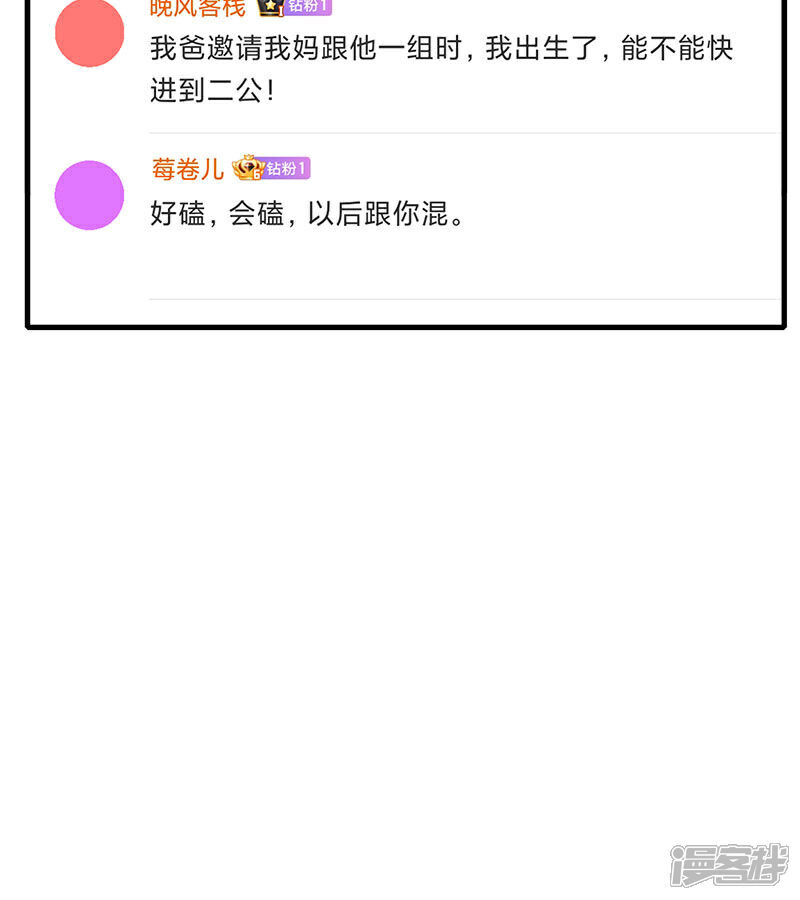Click the purple circular avatar of 莓卷儿
The height and width of the screenshot is (900, 800).
[x=88, y=195]
